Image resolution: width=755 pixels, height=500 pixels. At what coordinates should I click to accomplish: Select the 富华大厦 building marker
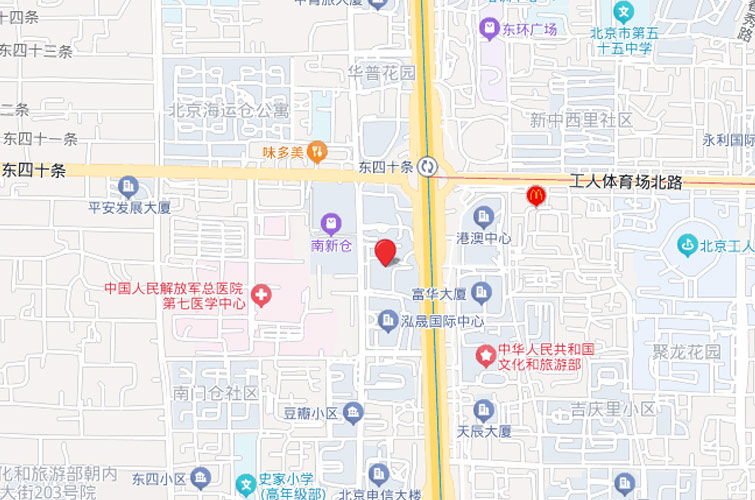[x=481, y=293]
